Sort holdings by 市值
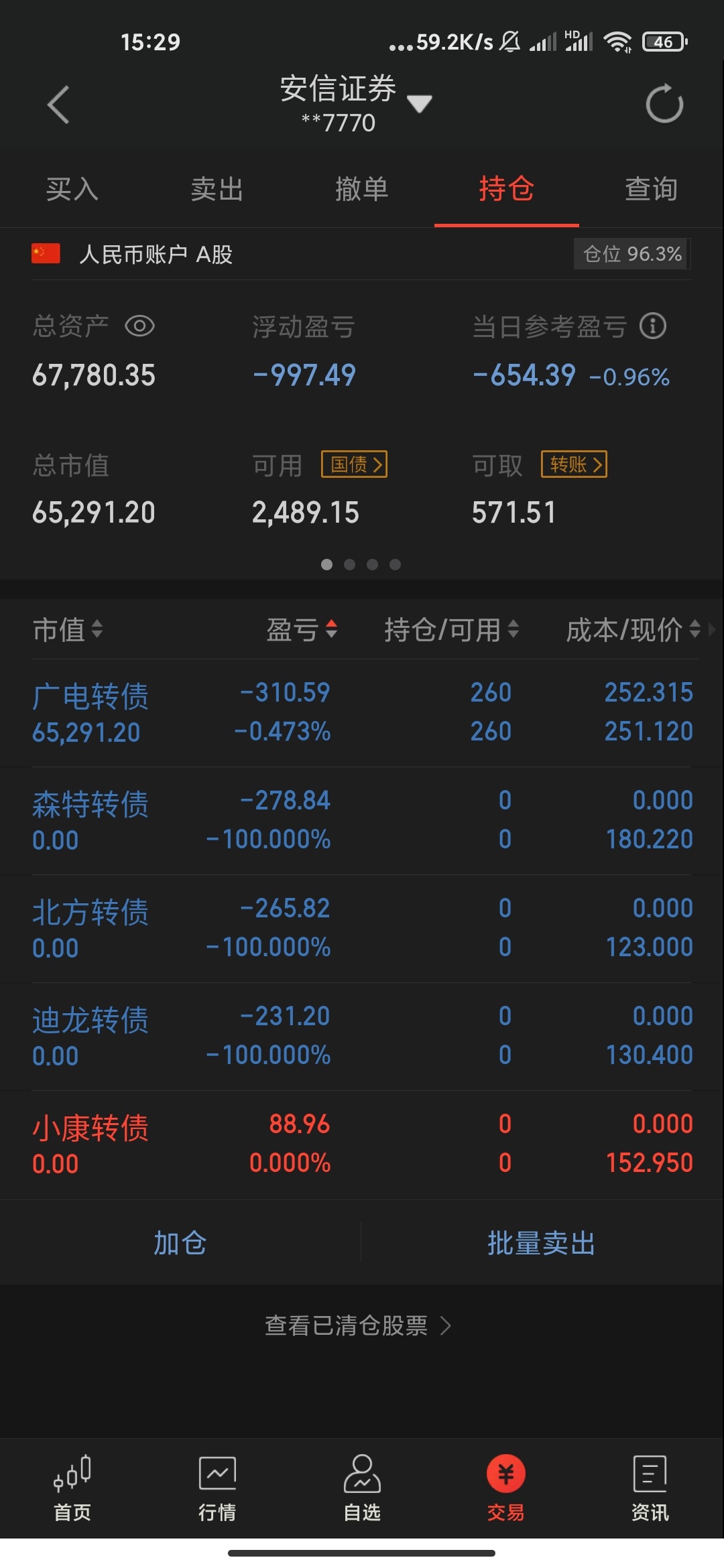 pos(68,630)
